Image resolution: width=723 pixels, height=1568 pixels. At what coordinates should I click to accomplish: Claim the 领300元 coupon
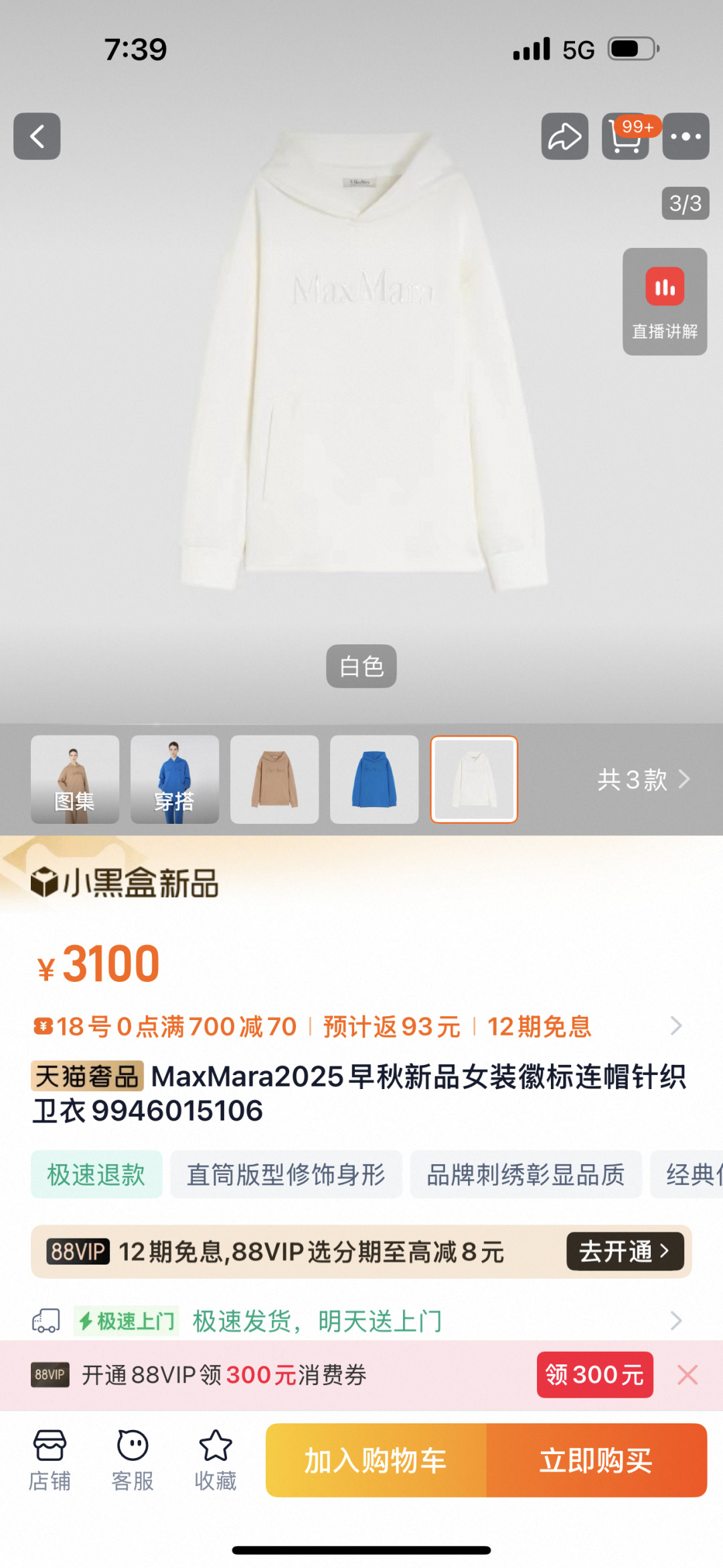(594, 1374)
